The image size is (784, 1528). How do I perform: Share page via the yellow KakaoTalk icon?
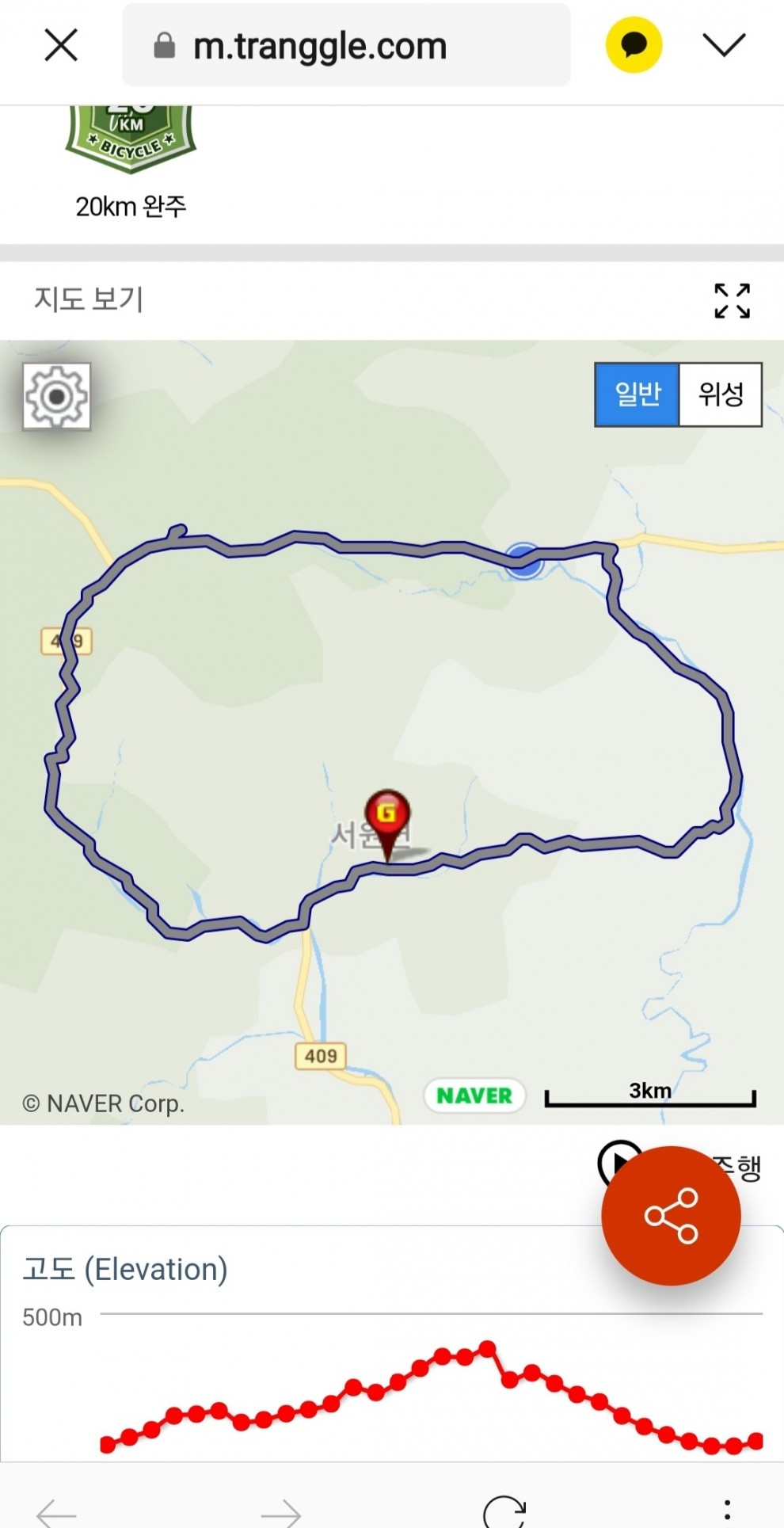(x=634, y=45)
